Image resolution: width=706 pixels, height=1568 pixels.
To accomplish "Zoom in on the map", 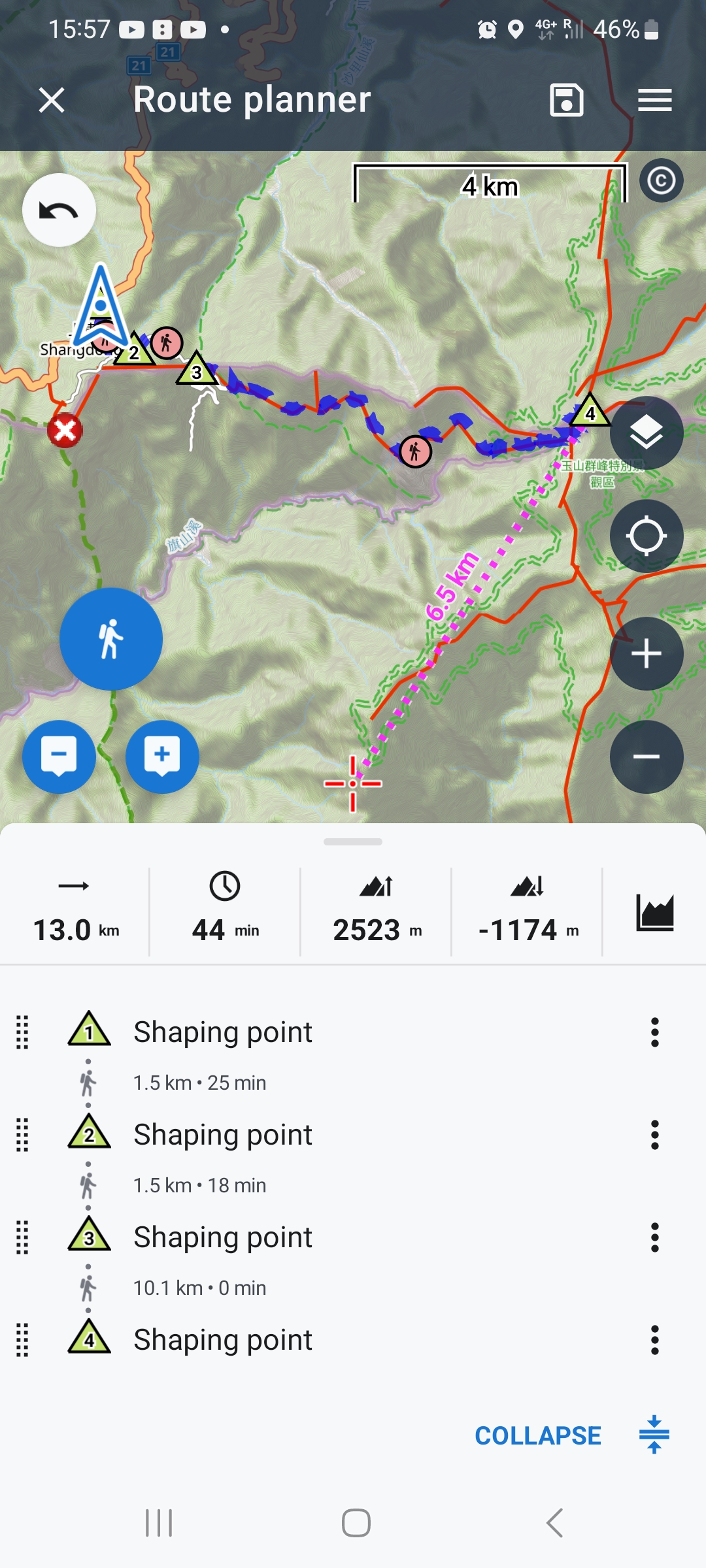I will pyautogui.click(x=647, y=654).
